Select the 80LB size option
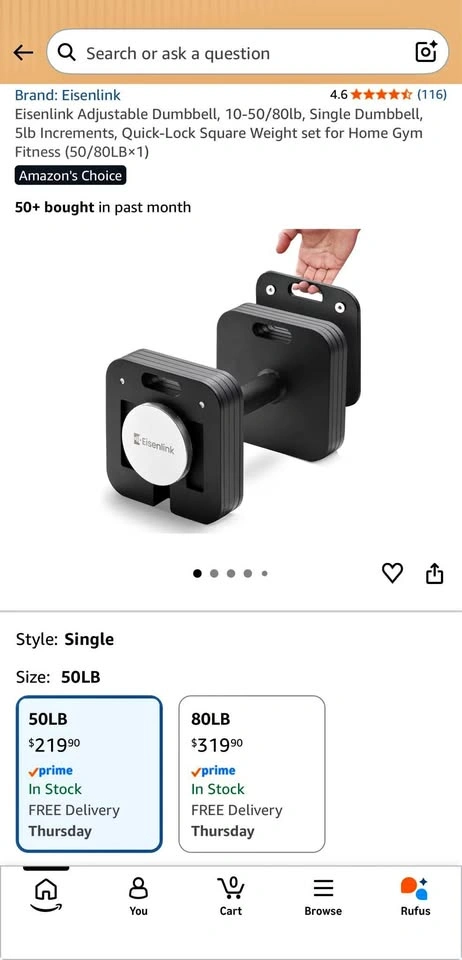The image size is (462, 960). tap(251, 774)
